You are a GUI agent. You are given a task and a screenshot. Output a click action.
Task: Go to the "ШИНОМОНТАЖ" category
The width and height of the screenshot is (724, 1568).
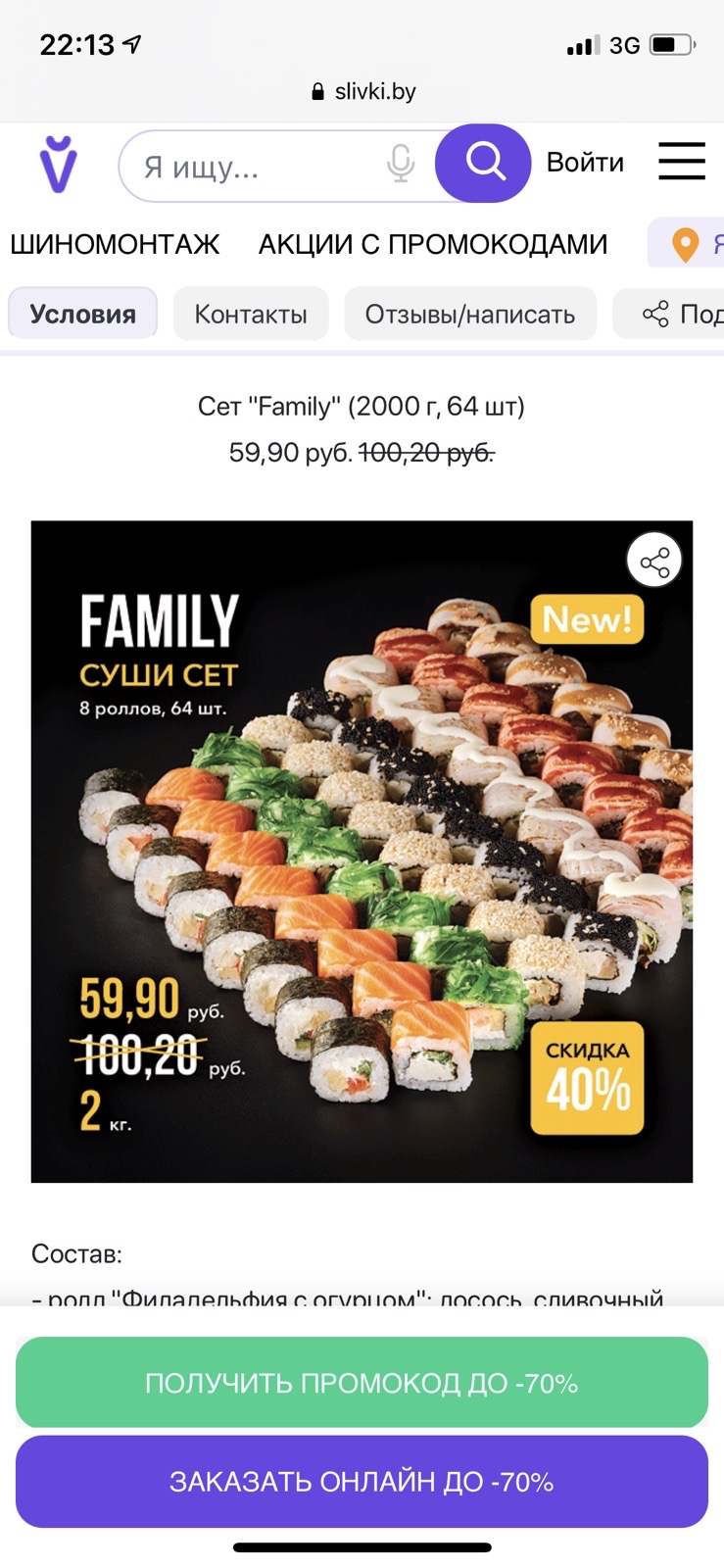[x=115, y=244]
